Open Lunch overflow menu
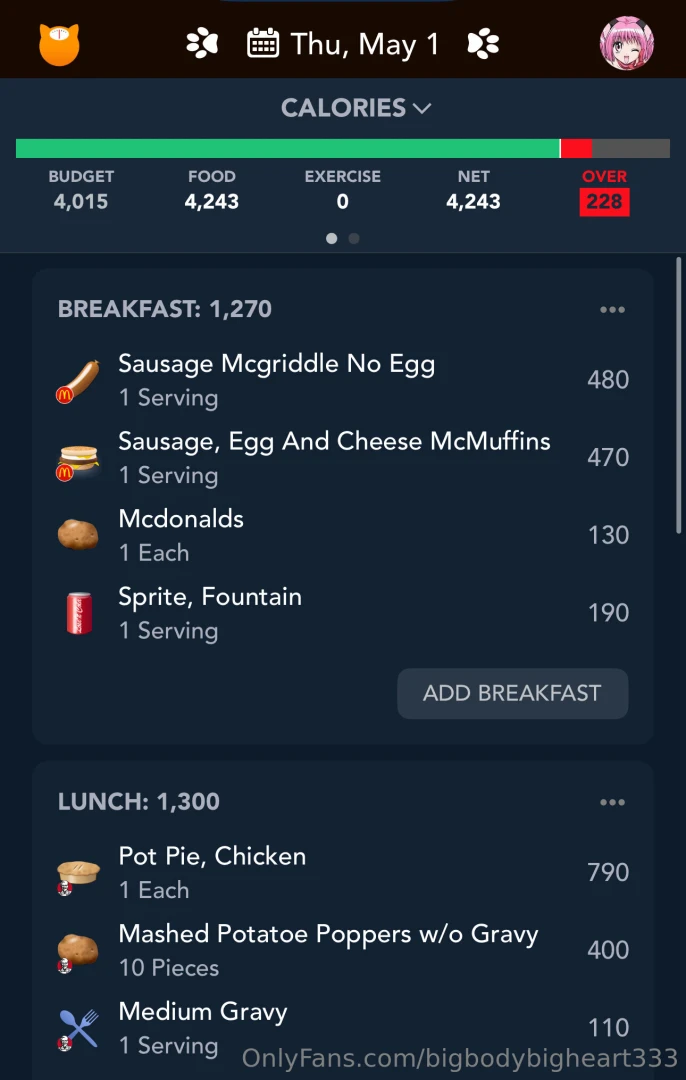 click(x=612, y=803)
